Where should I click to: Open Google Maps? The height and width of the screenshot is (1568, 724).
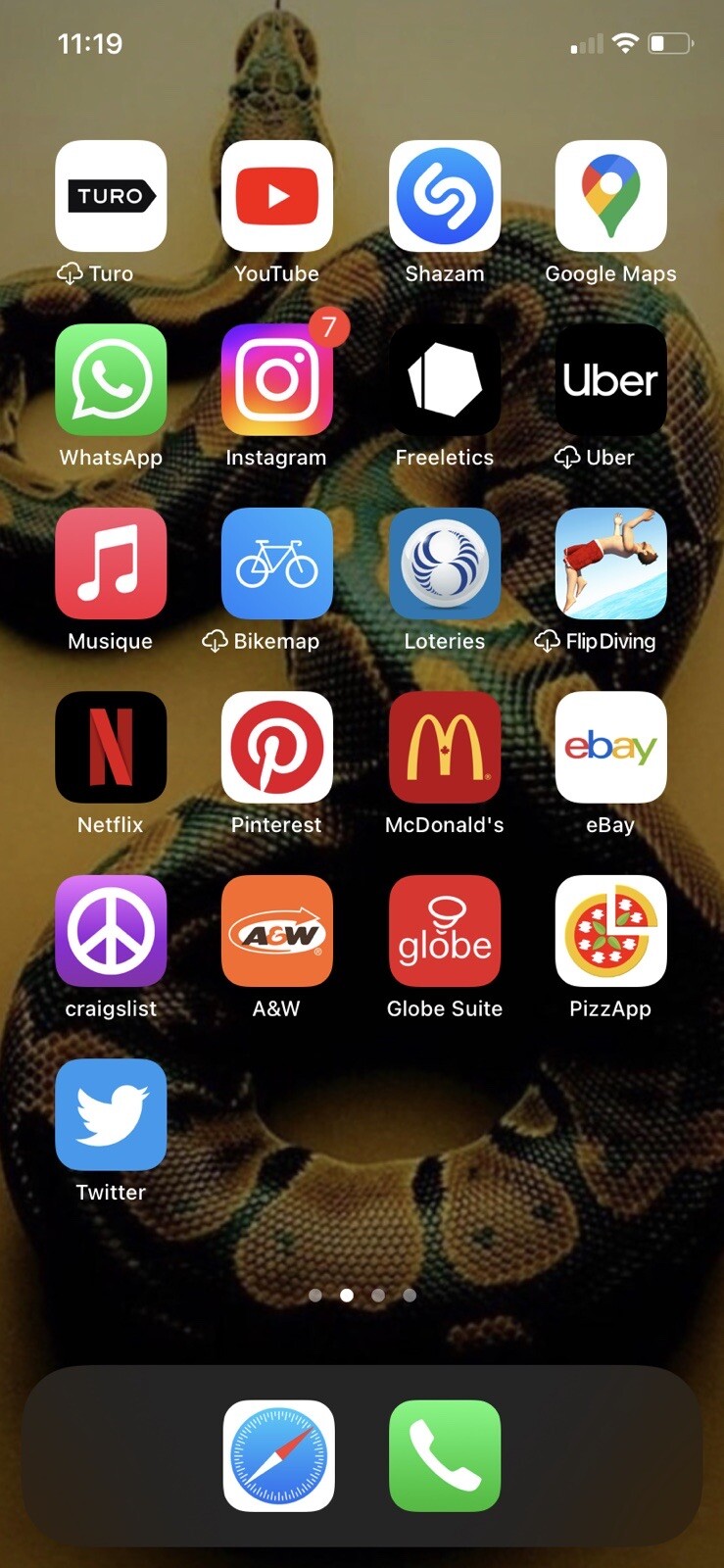coord(610,196)
